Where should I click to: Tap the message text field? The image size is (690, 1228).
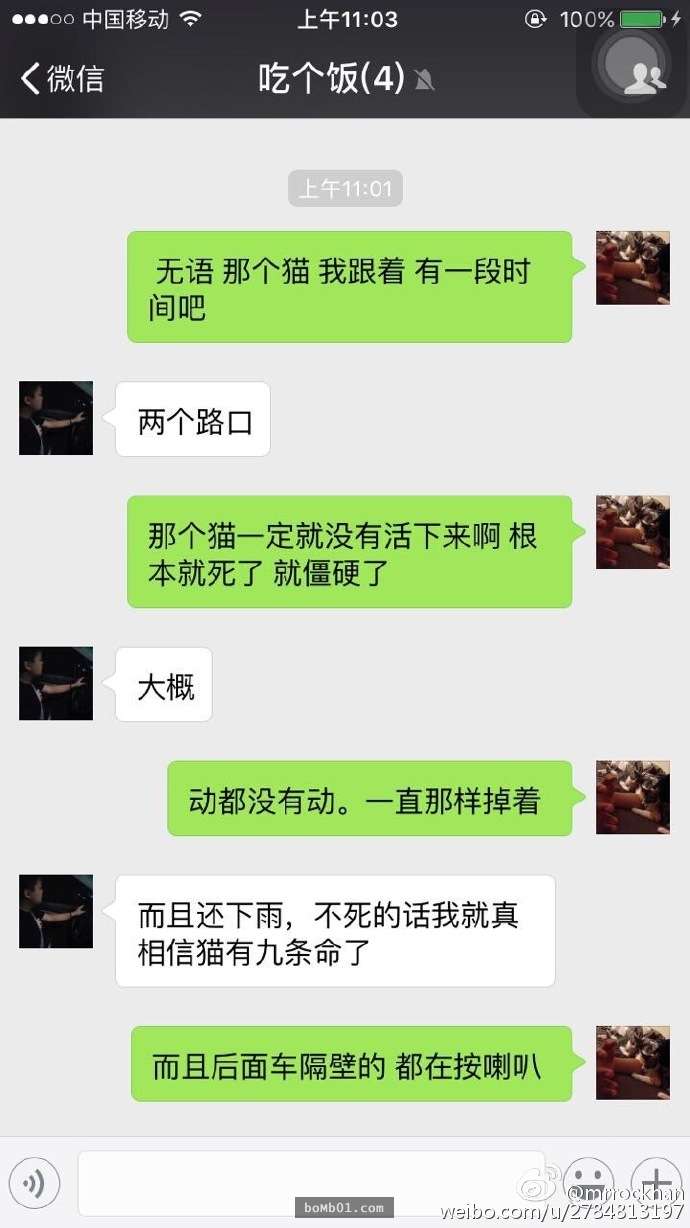(x=310, y=1183)
